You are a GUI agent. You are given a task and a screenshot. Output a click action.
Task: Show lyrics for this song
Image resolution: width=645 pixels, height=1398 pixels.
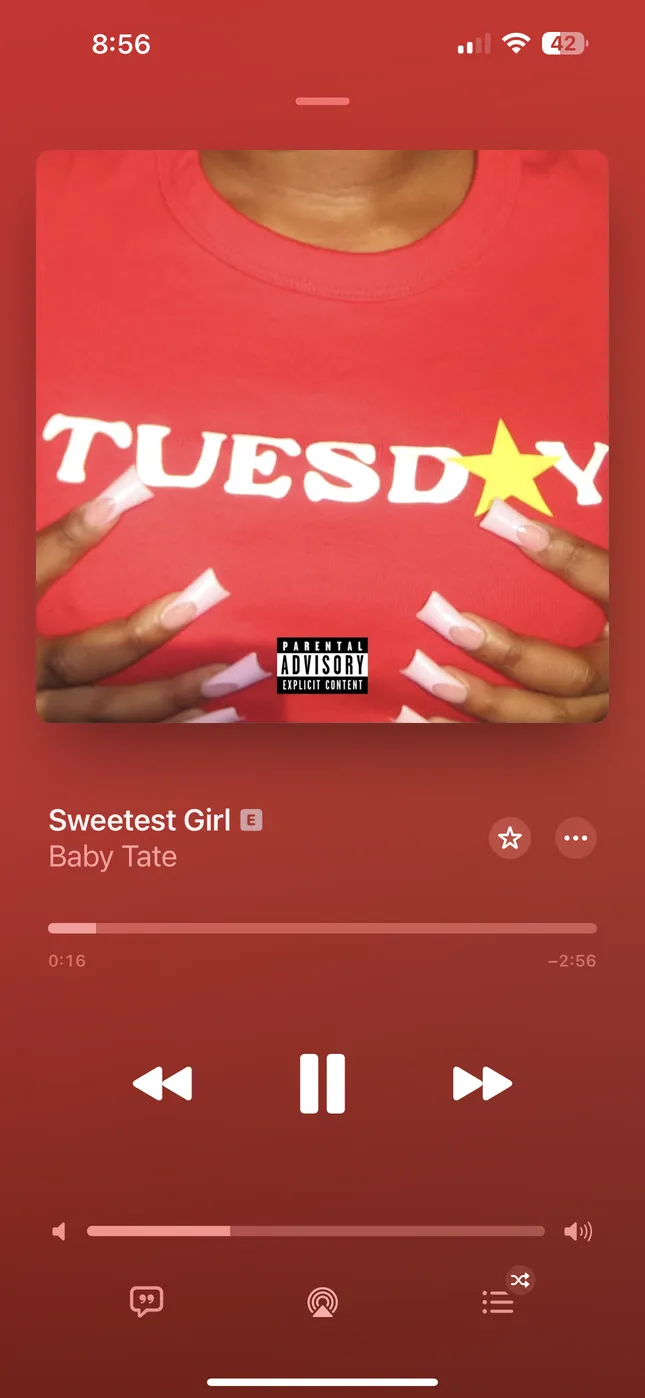pyautogui.click(x=147, y=1301)
